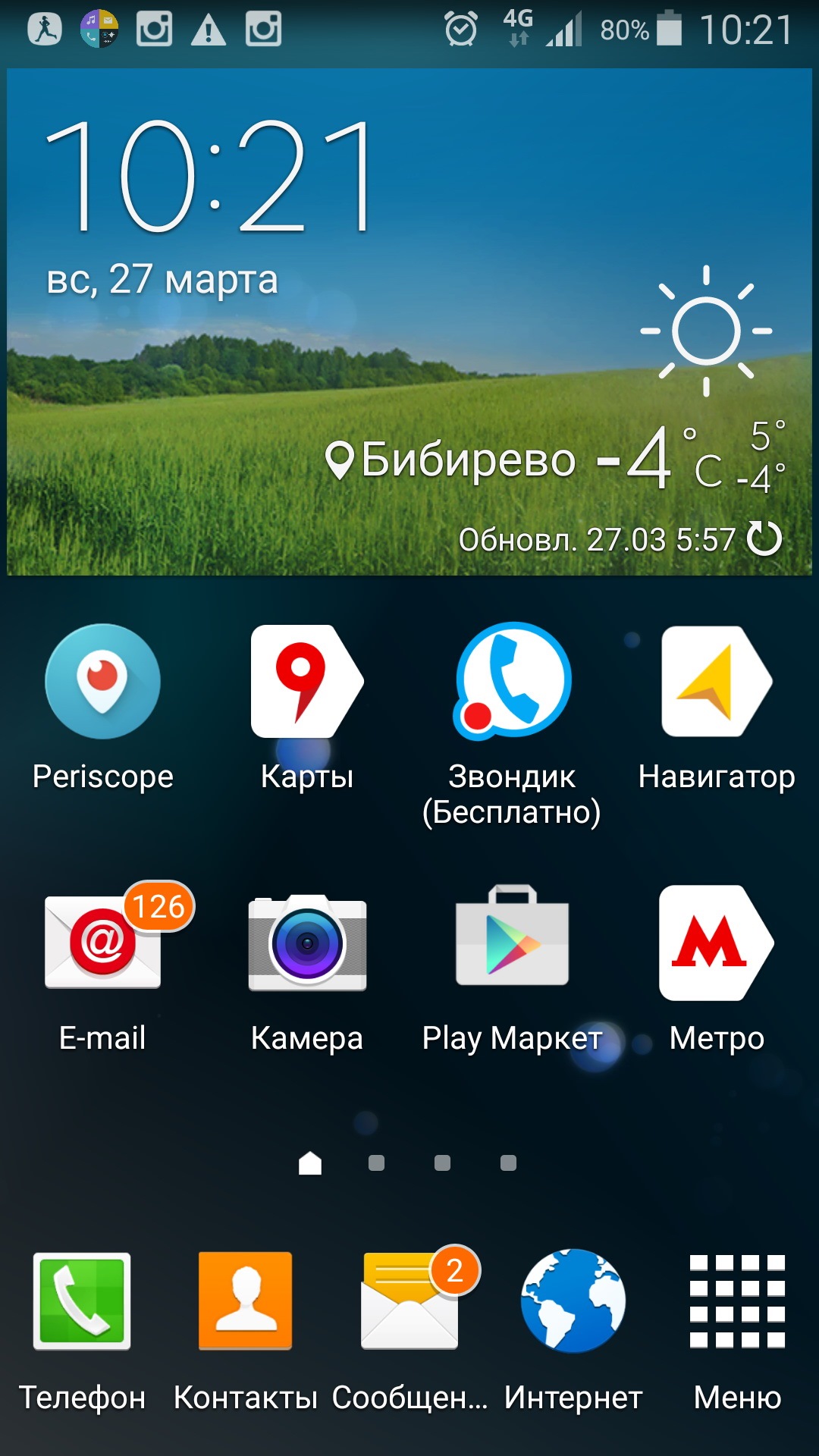Screen dimensions: 819x1456
Task: Tap the 10:21 clock widget
Action: tap(209, 177)
